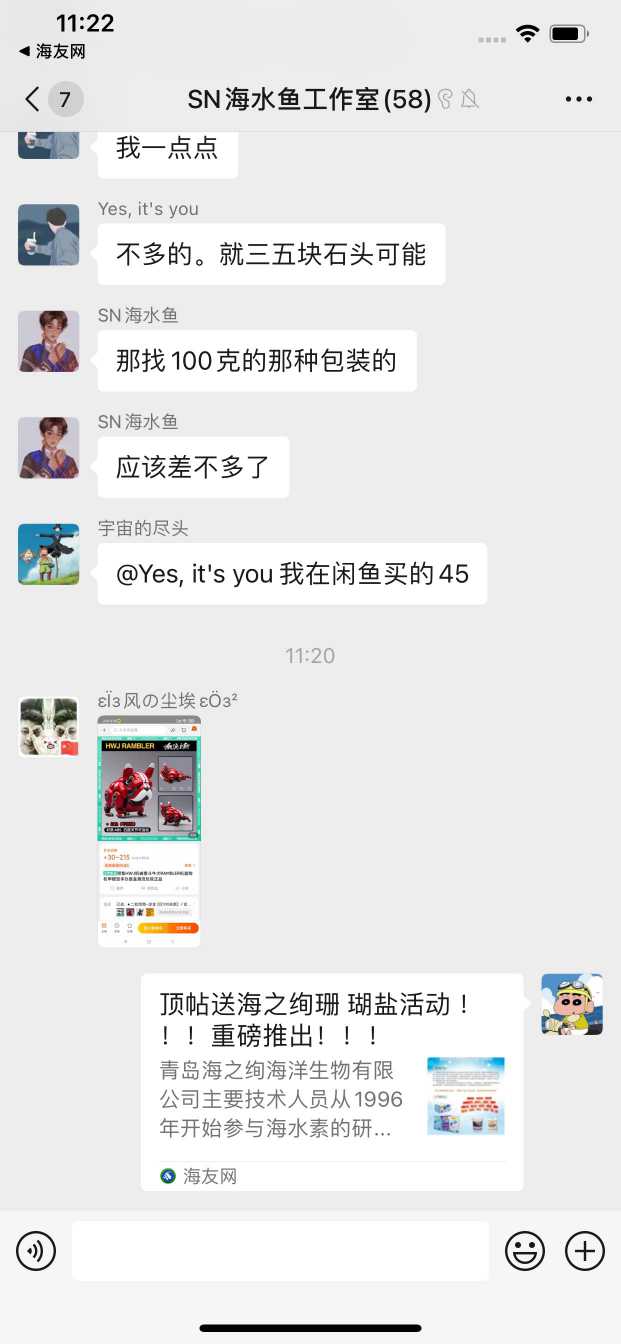Open the shared 海之绚珊瑚盐活动 link card
The width and height of the screenshot is (621, 1344).
coord(331,1081)
